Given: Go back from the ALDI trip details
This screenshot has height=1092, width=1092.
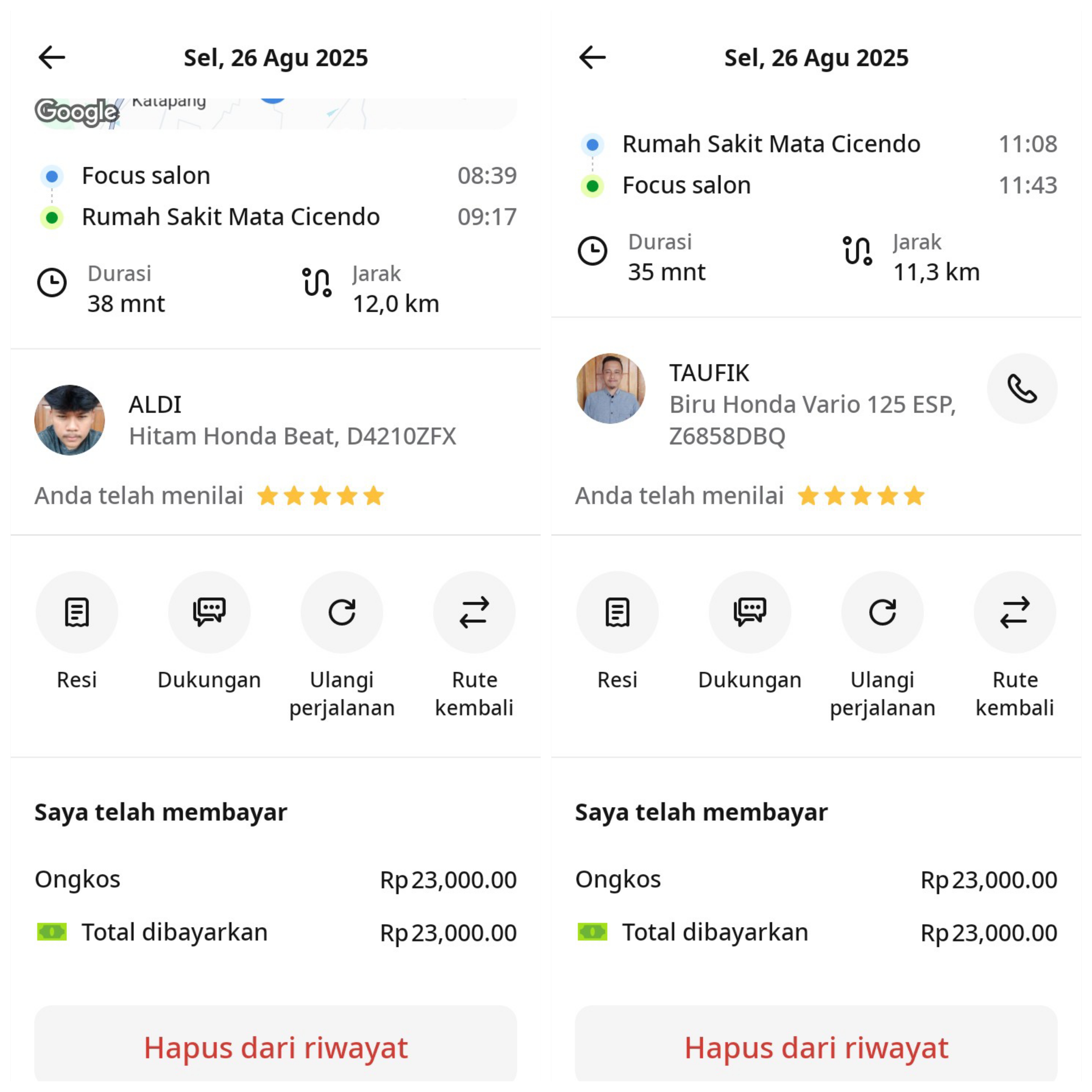Looking at the screenshot, I should (x=52, y=58).
